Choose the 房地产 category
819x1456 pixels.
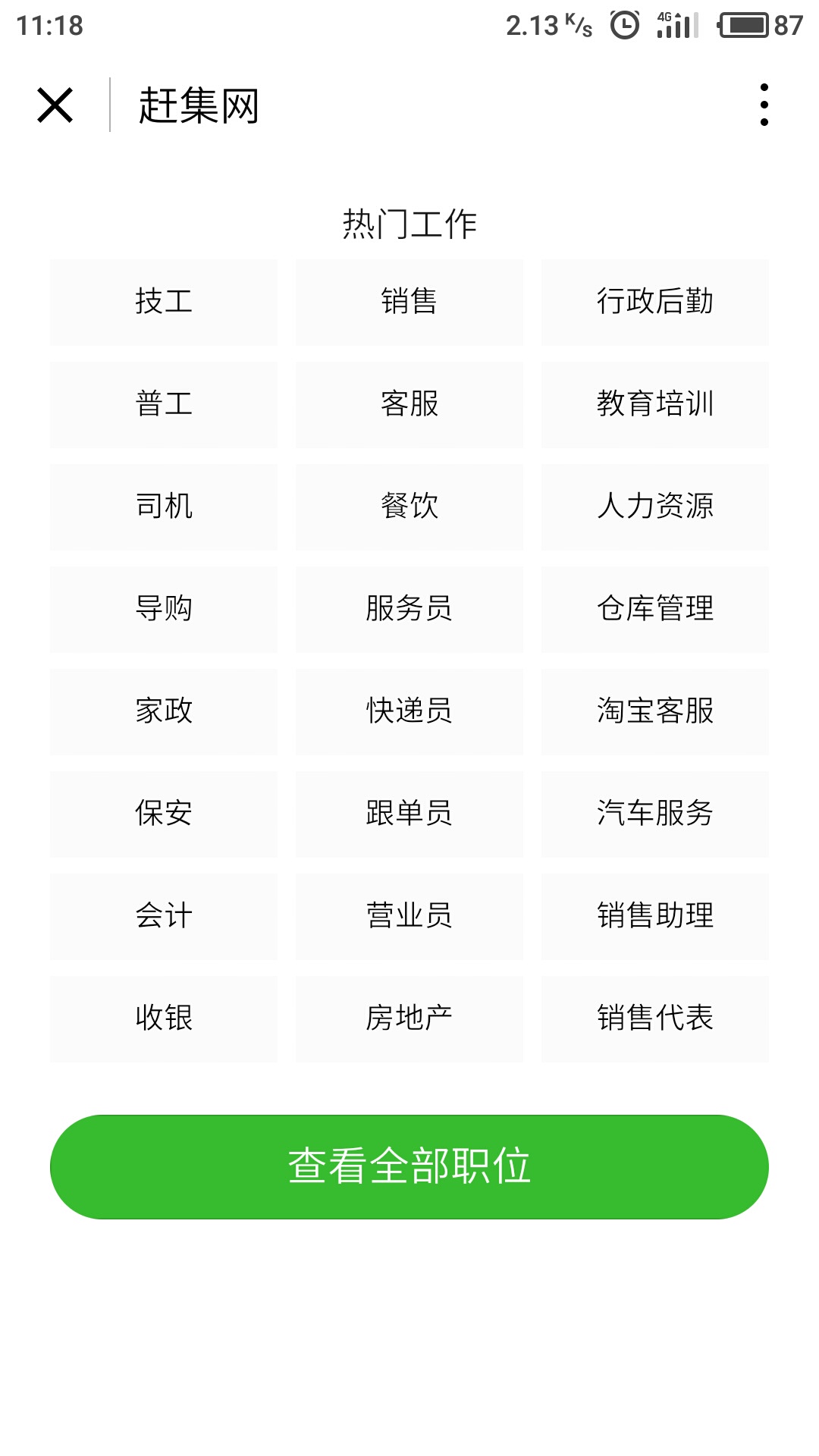click(409, 1018)
